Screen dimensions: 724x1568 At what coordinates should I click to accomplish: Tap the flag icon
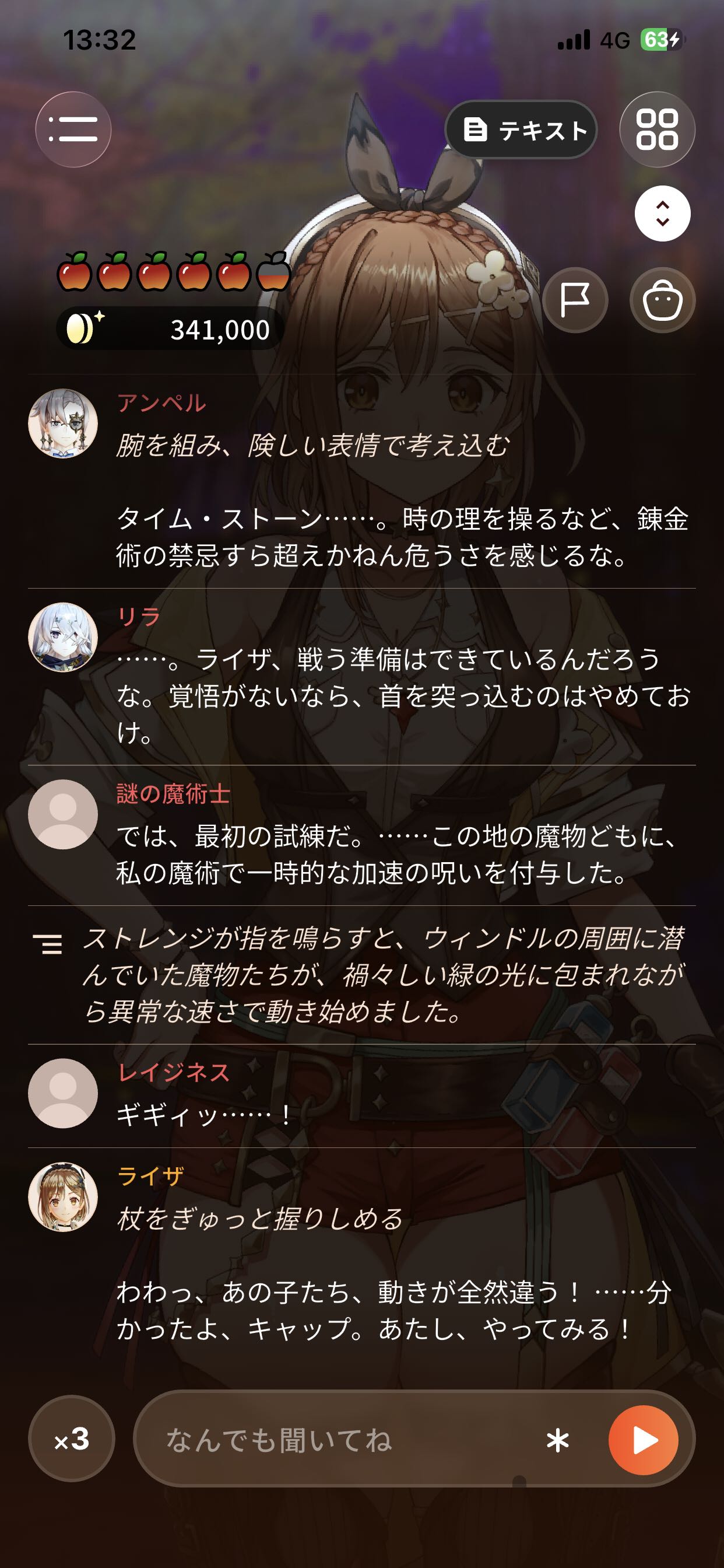[x=575, y=300]
